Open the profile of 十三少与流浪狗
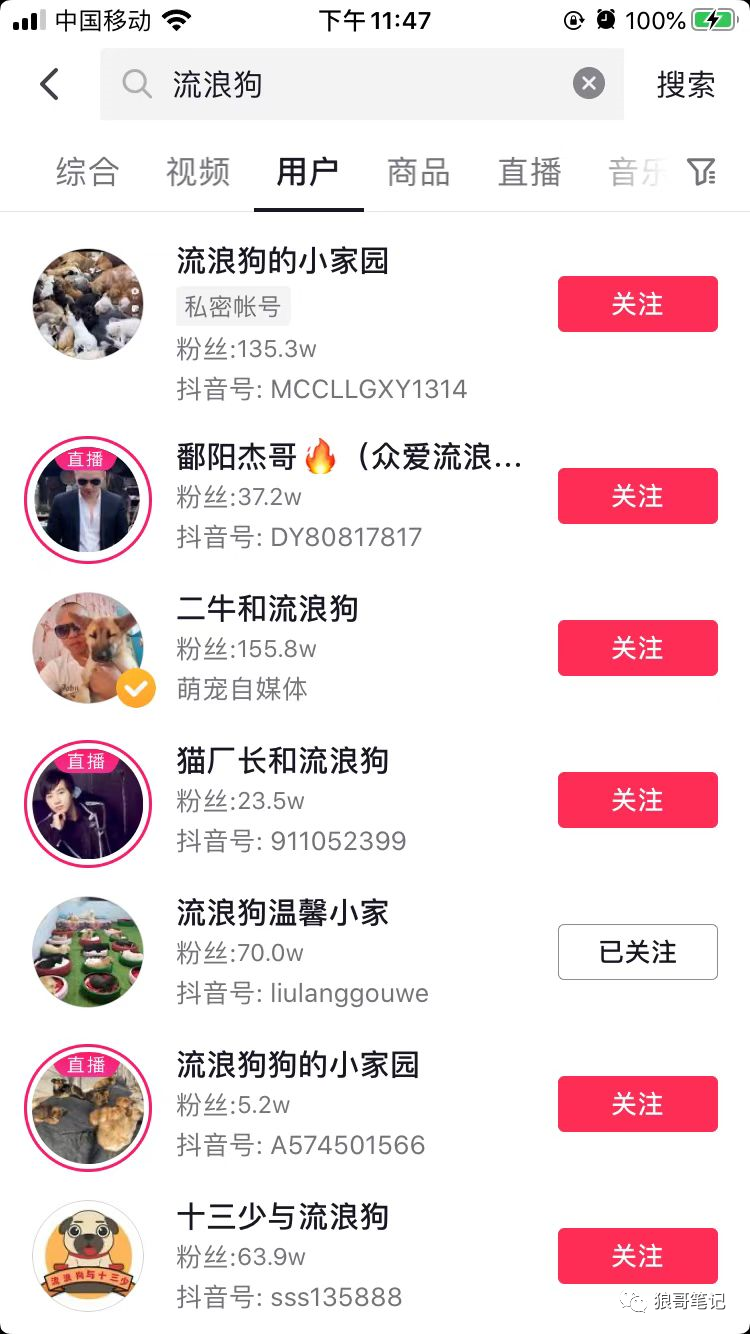This screenshot has width=750, height=1334. pyautogui.click(x=282, y=1217)
